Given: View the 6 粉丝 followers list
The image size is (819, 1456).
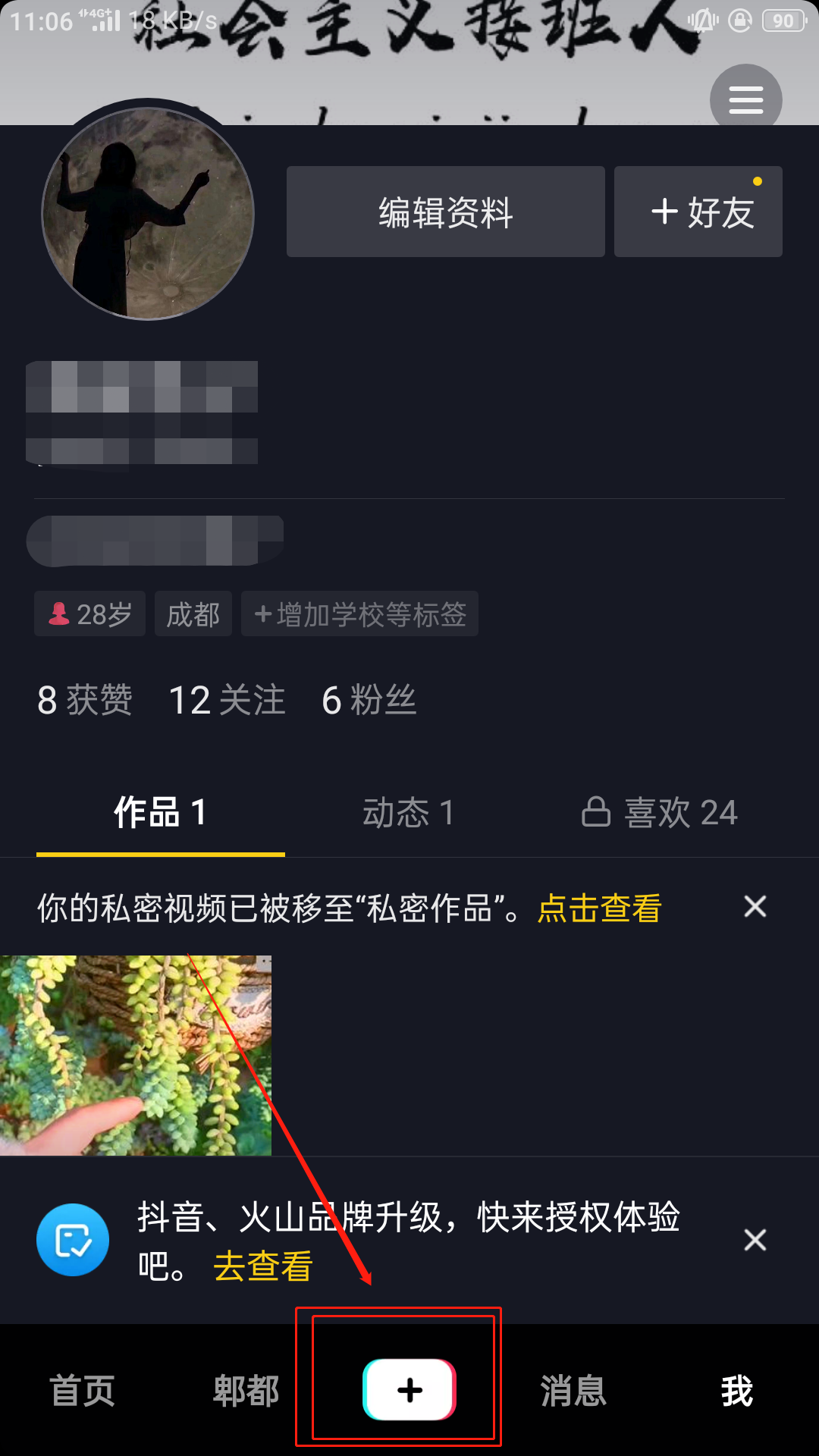Looking at the screenshot, I should 369,699.
